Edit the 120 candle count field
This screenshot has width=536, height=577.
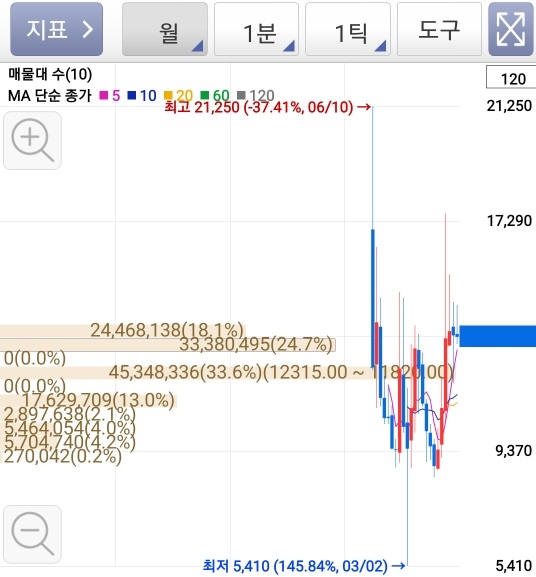pos(512,78)
